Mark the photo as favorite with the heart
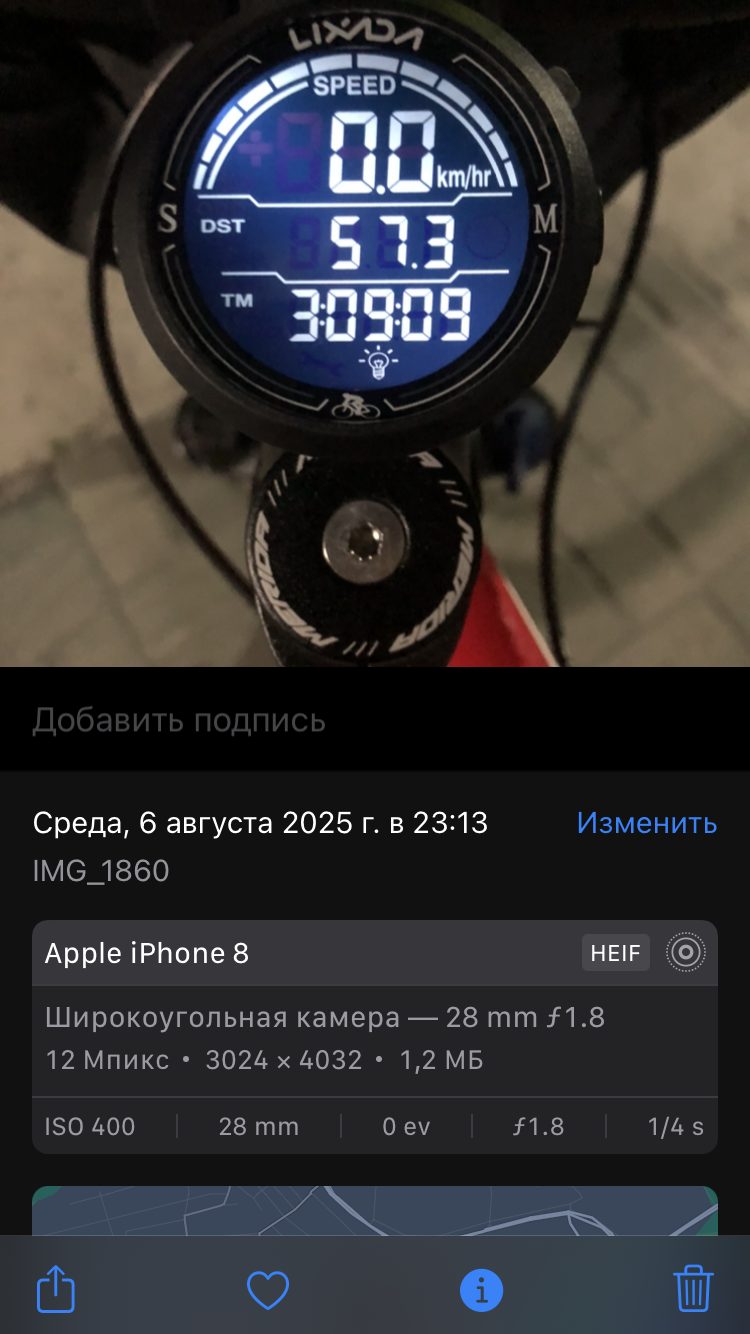The height and width of the screenshot is (1334, 750). [268, 1290]
